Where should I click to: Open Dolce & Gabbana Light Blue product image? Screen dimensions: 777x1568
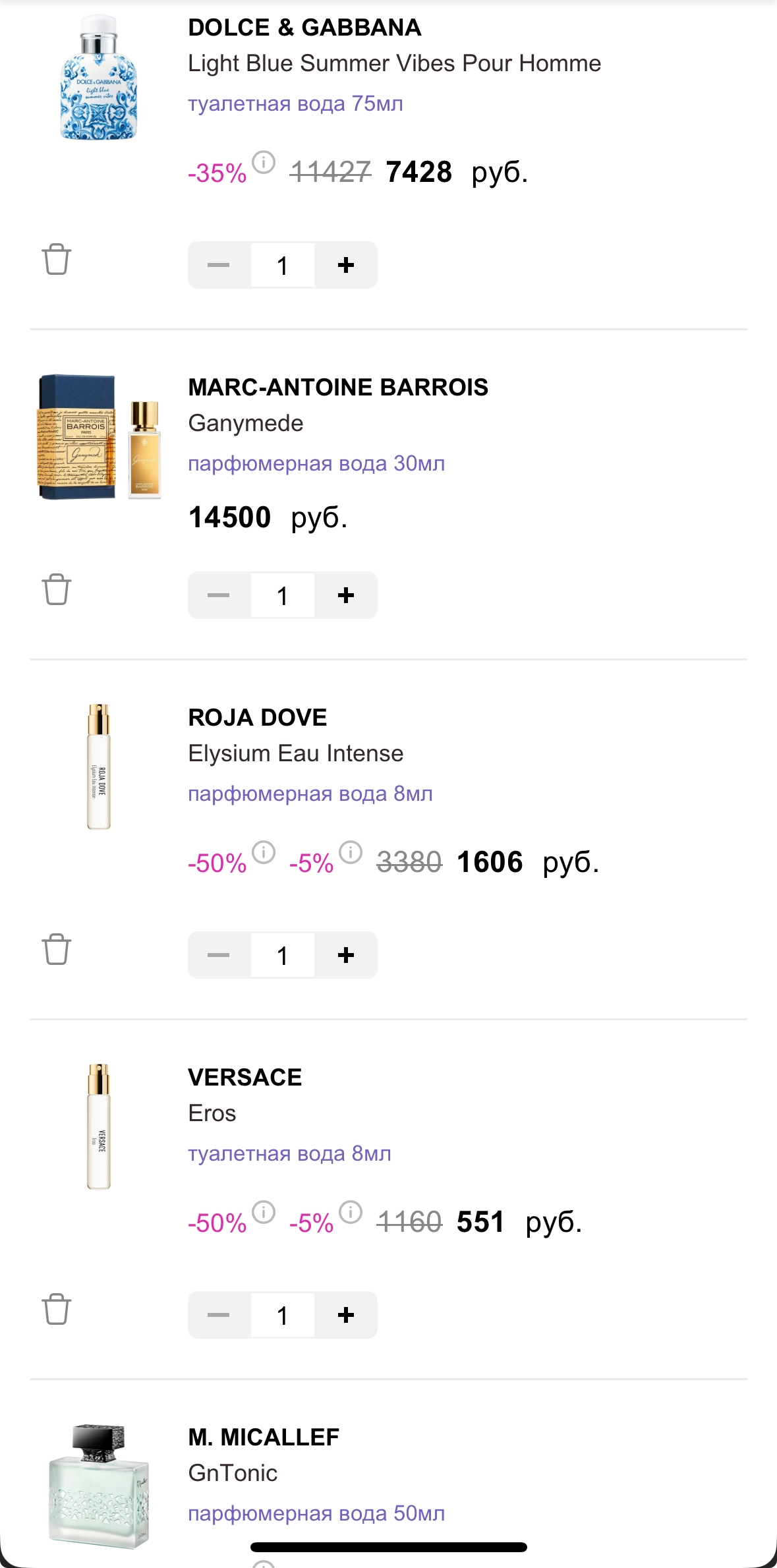click(x=99, y=78)
